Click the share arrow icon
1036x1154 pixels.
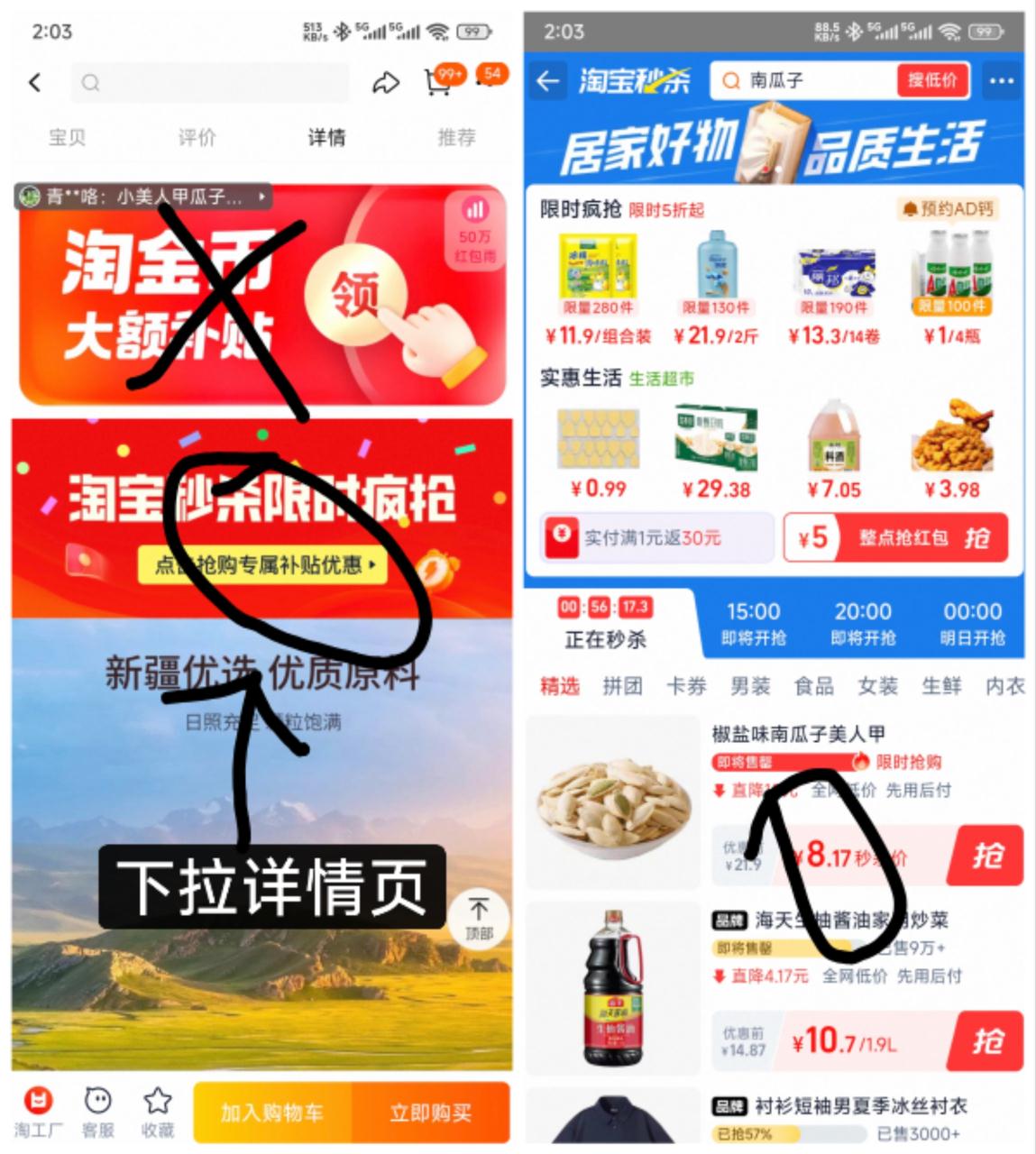[x=388, y=82]
